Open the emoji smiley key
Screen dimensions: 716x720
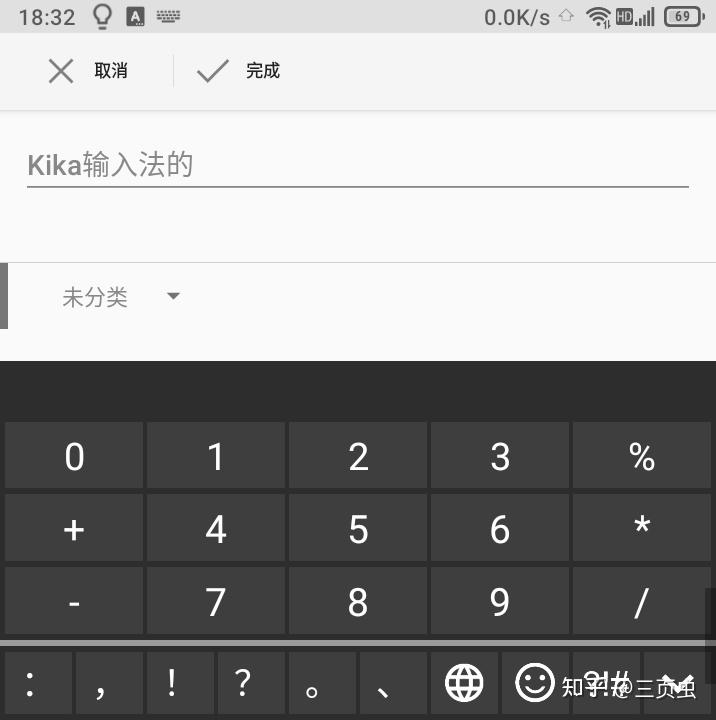(x=535, y=683)
